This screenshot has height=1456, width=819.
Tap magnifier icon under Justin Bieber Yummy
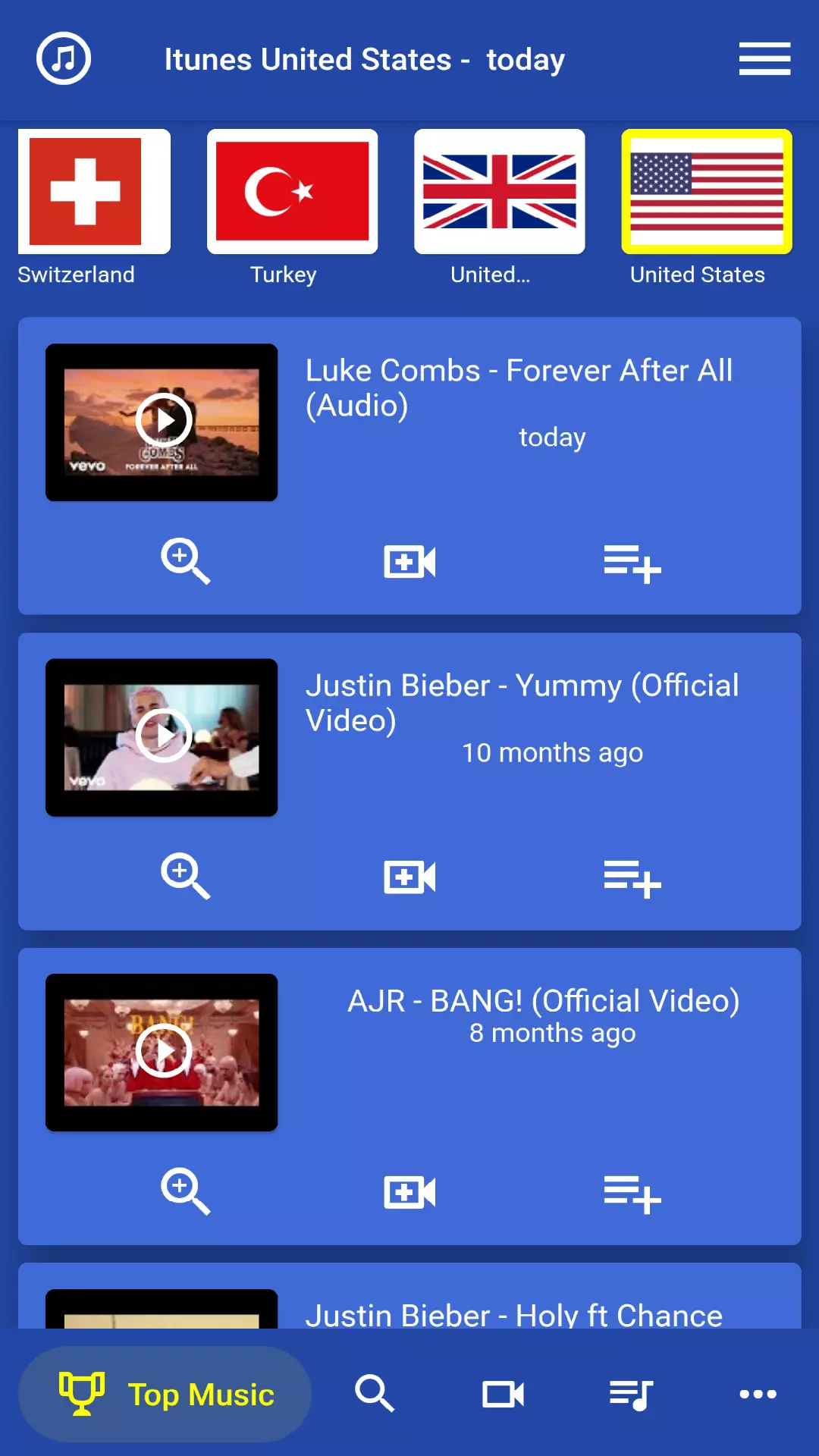(184, 877)
